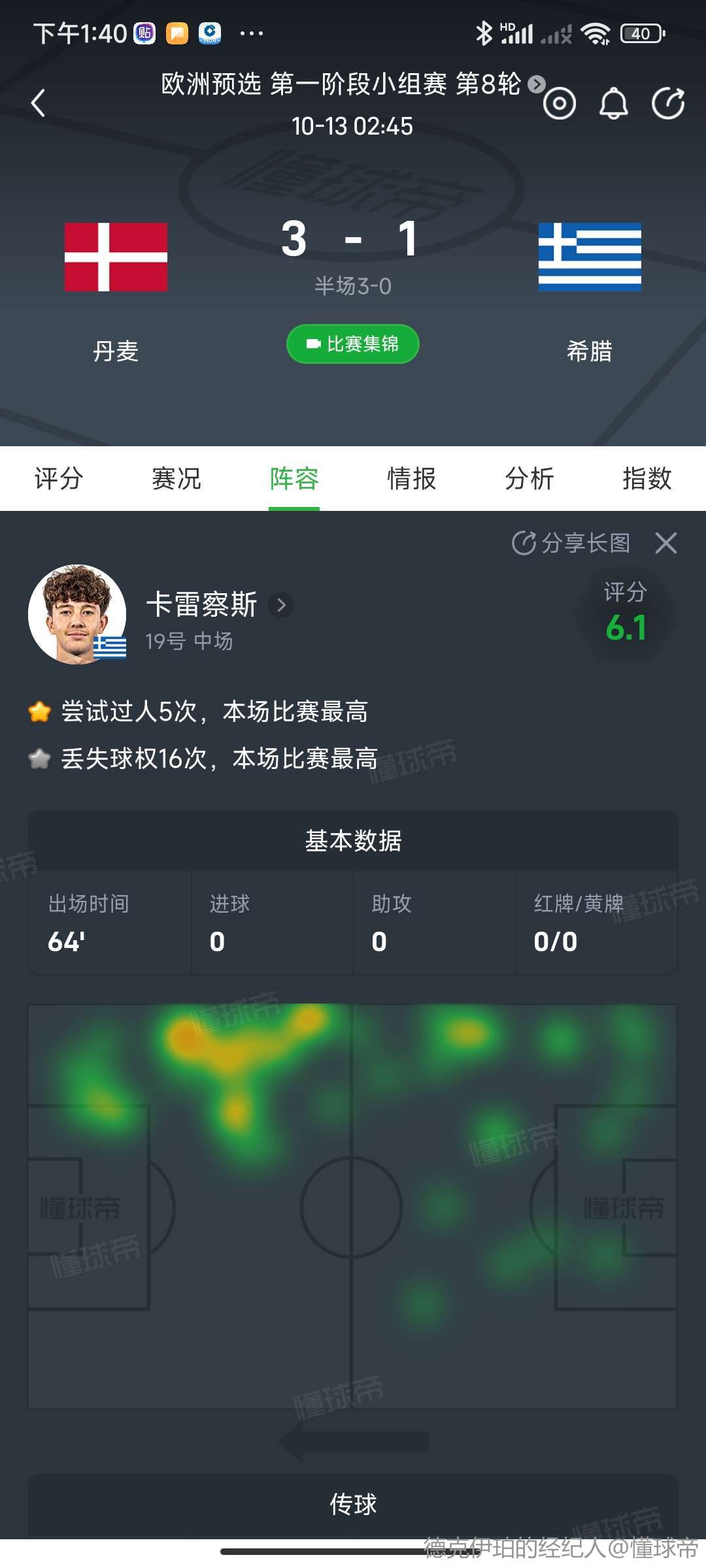Open Greece (希腊) team page
Viewport: 706px width, 1568px height.
point(590,257)
